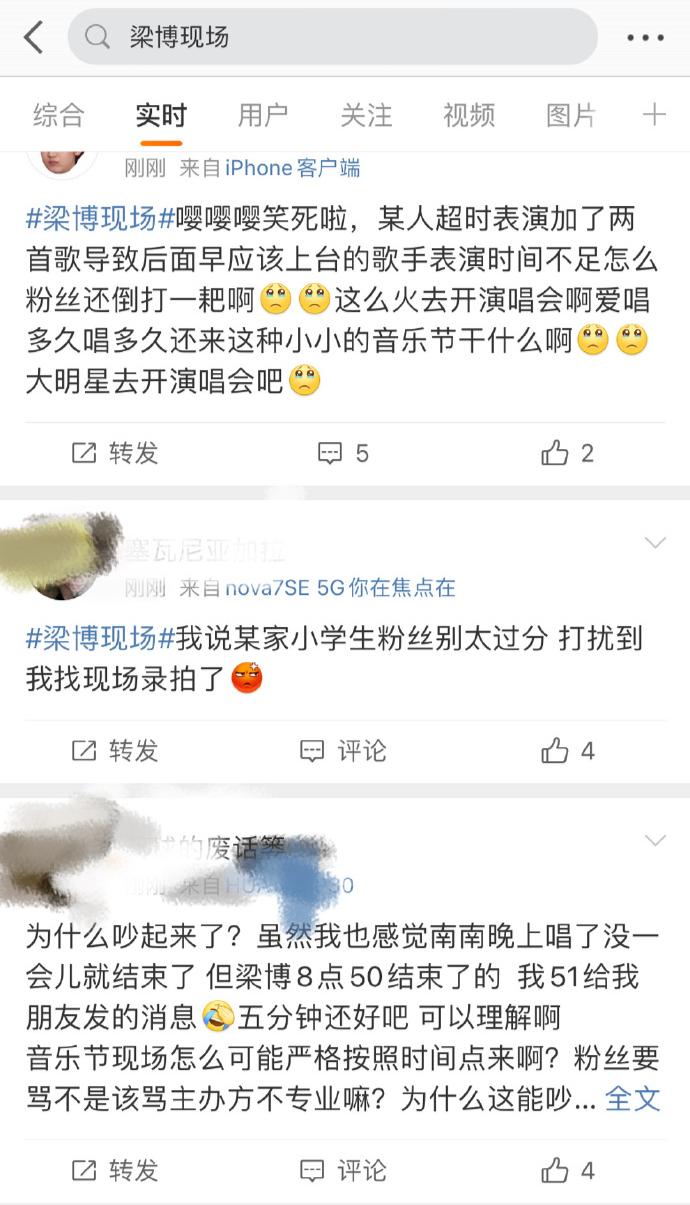Viewport: 690px width, 1205px height.
Task: Repost the 嘤嘤嘤笑死啦 post
Action: pos(115,454)
